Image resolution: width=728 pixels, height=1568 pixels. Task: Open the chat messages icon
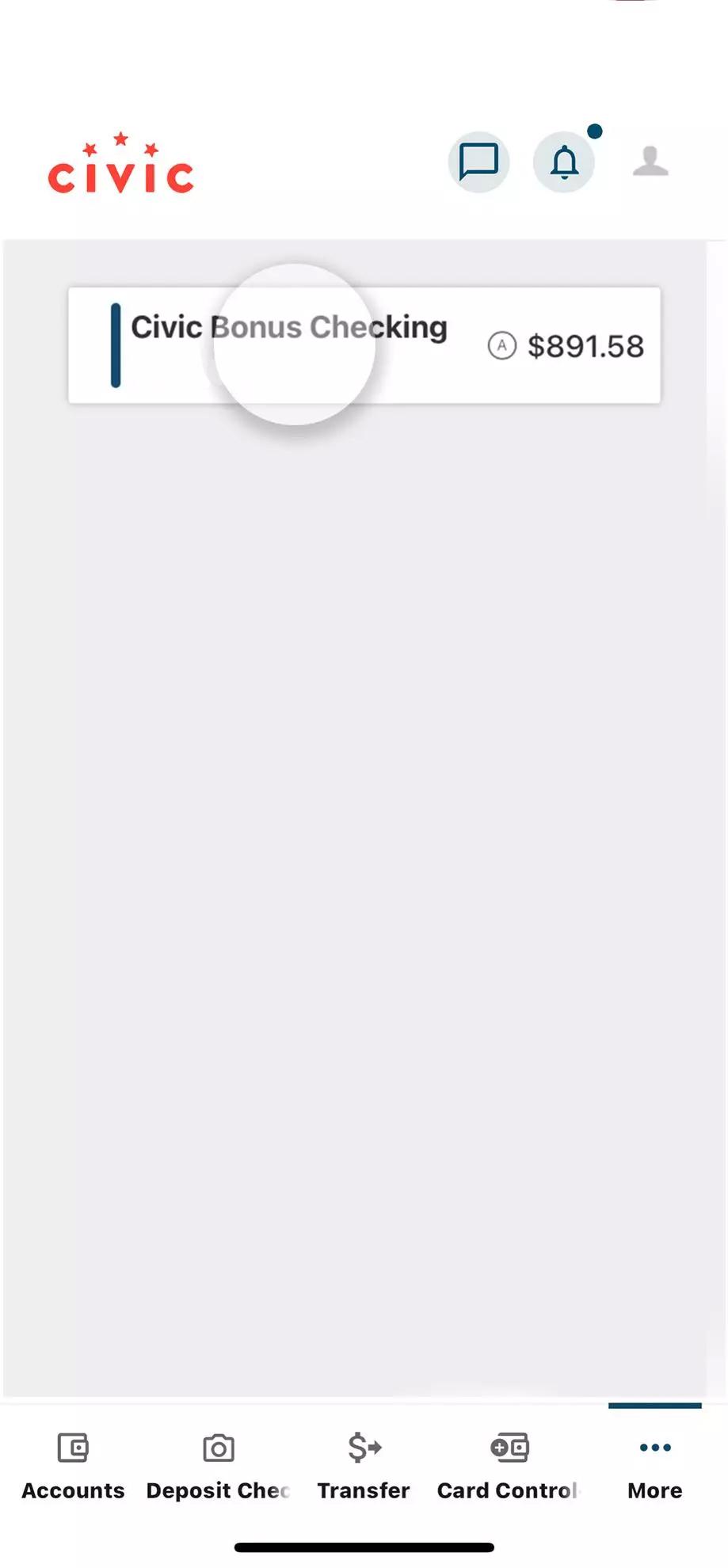[478, 162]
